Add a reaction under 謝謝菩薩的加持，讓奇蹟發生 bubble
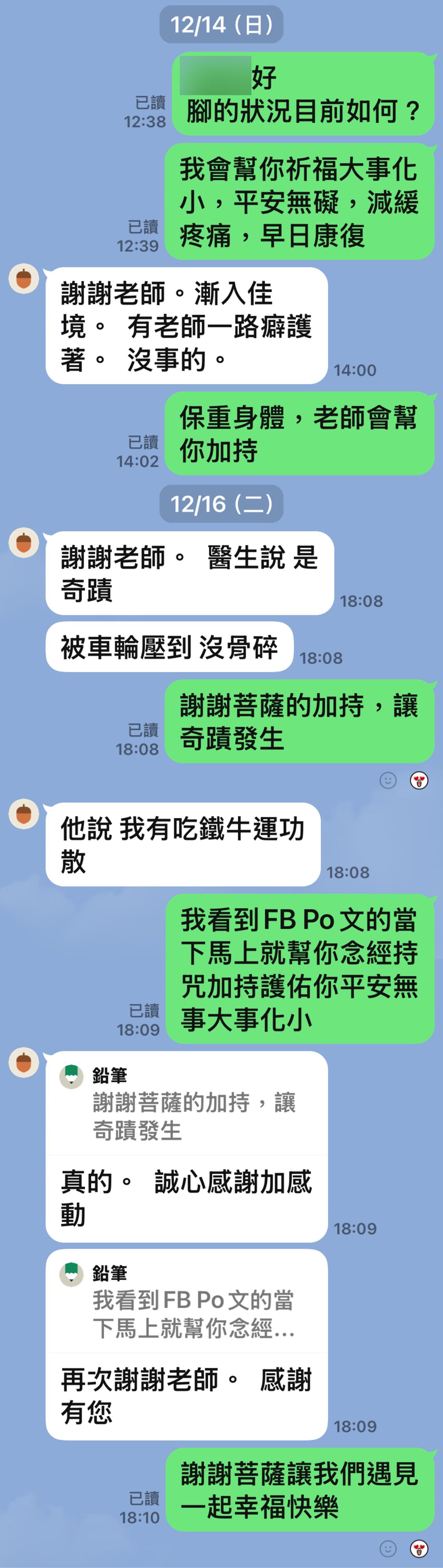Screen dimensions: 443x1568 tap(388, 780)
